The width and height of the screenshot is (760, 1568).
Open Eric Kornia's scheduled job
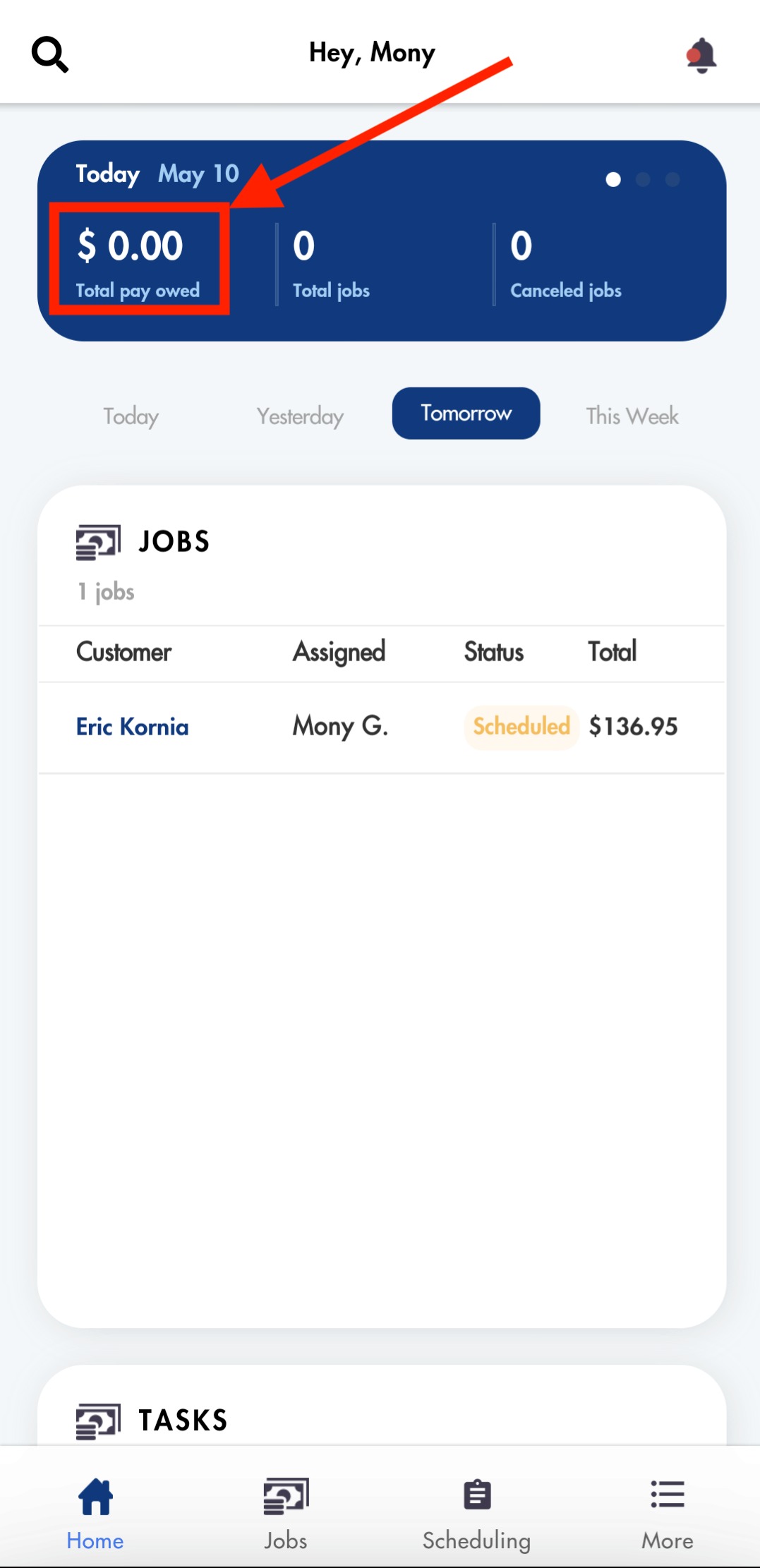coord(382,727)
